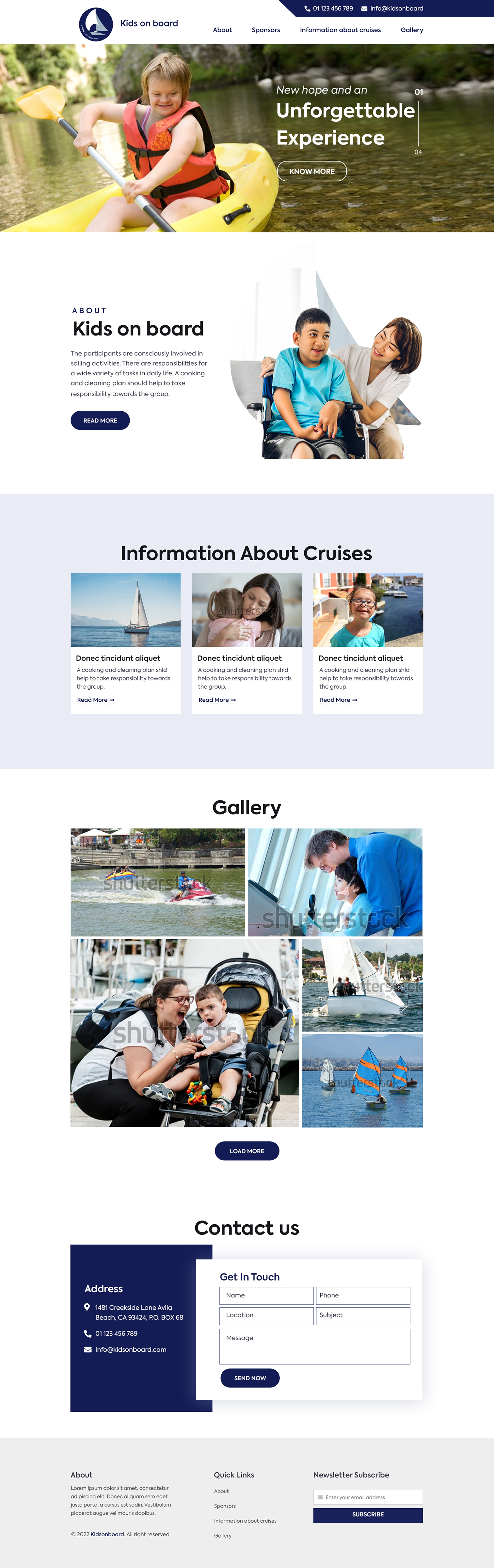Select the Location input

[266, 1315]
